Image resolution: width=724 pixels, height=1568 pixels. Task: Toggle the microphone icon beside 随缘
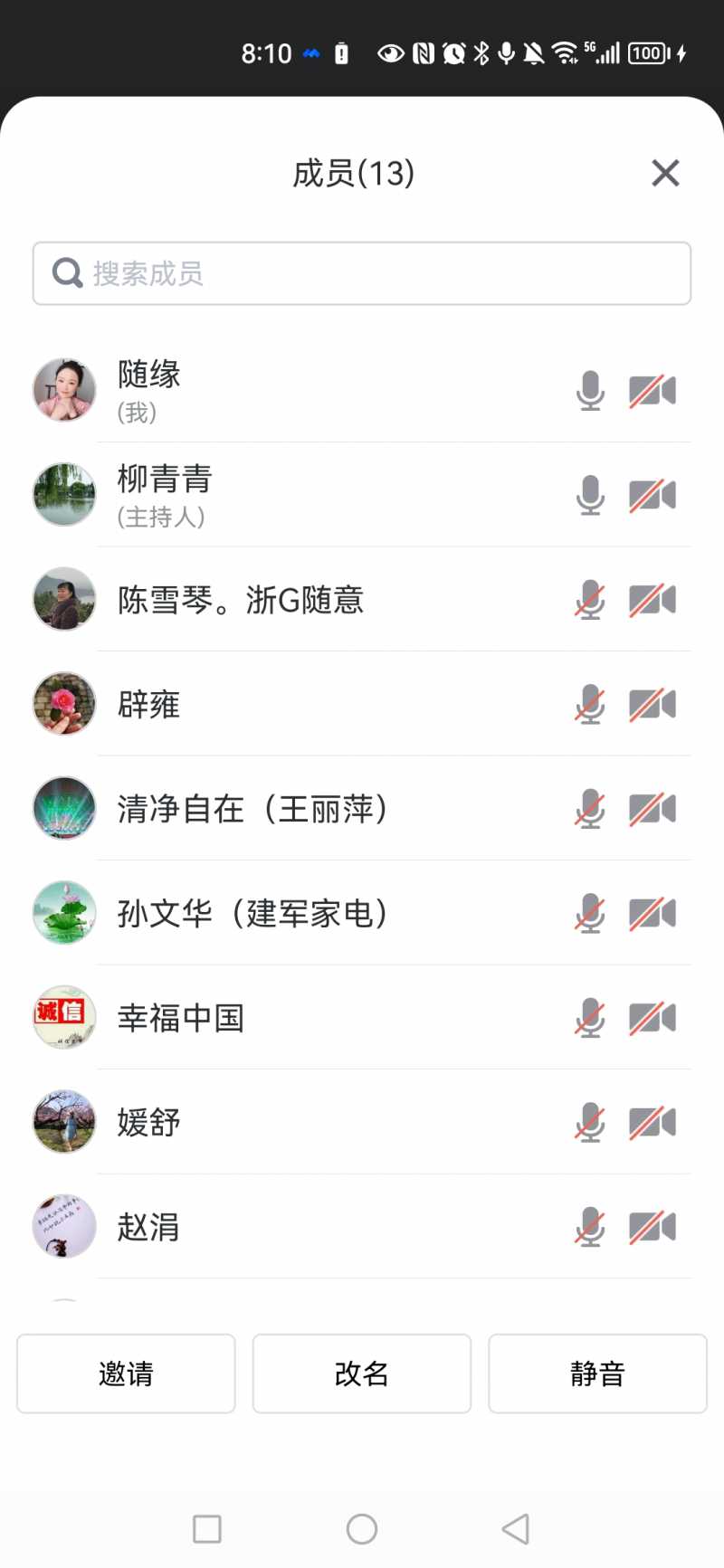click(590, 391)
